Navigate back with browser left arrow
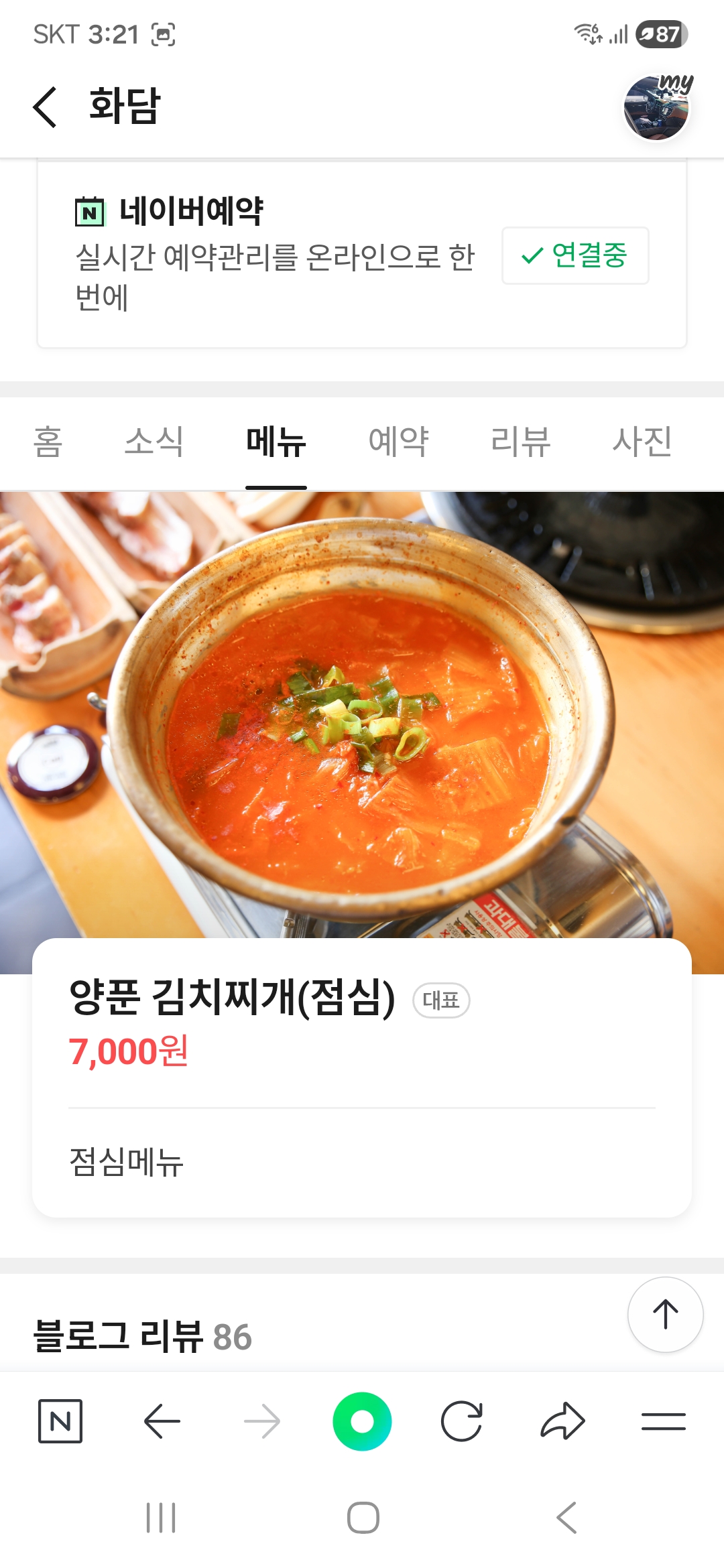 162,1421
